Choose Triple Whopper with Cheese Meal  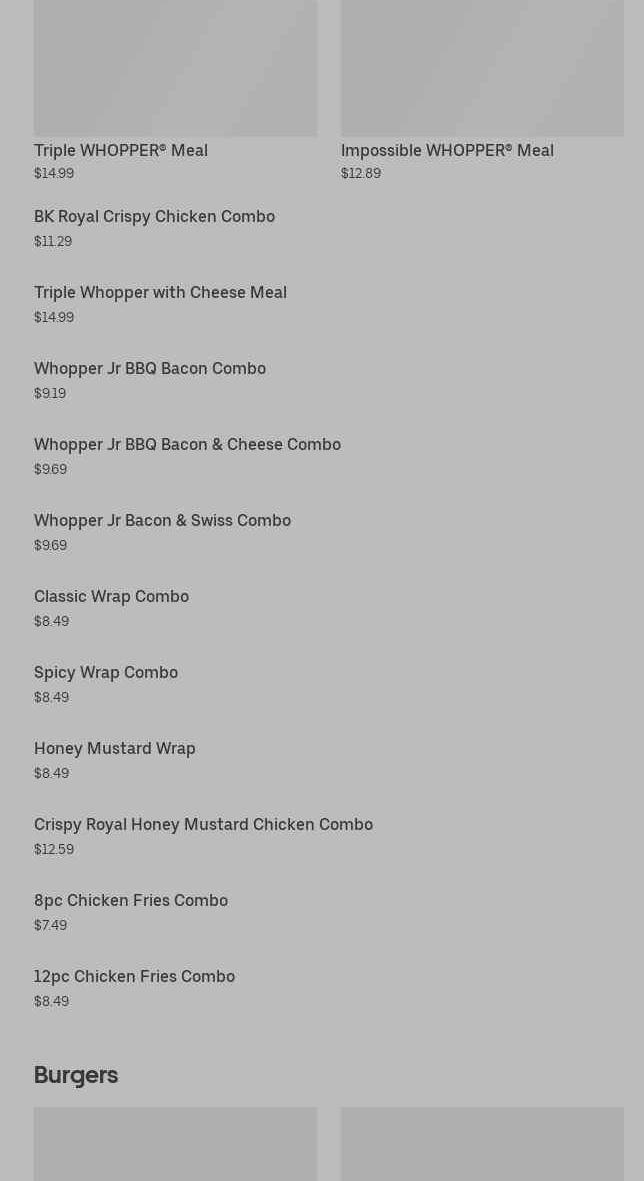point(160,293)
